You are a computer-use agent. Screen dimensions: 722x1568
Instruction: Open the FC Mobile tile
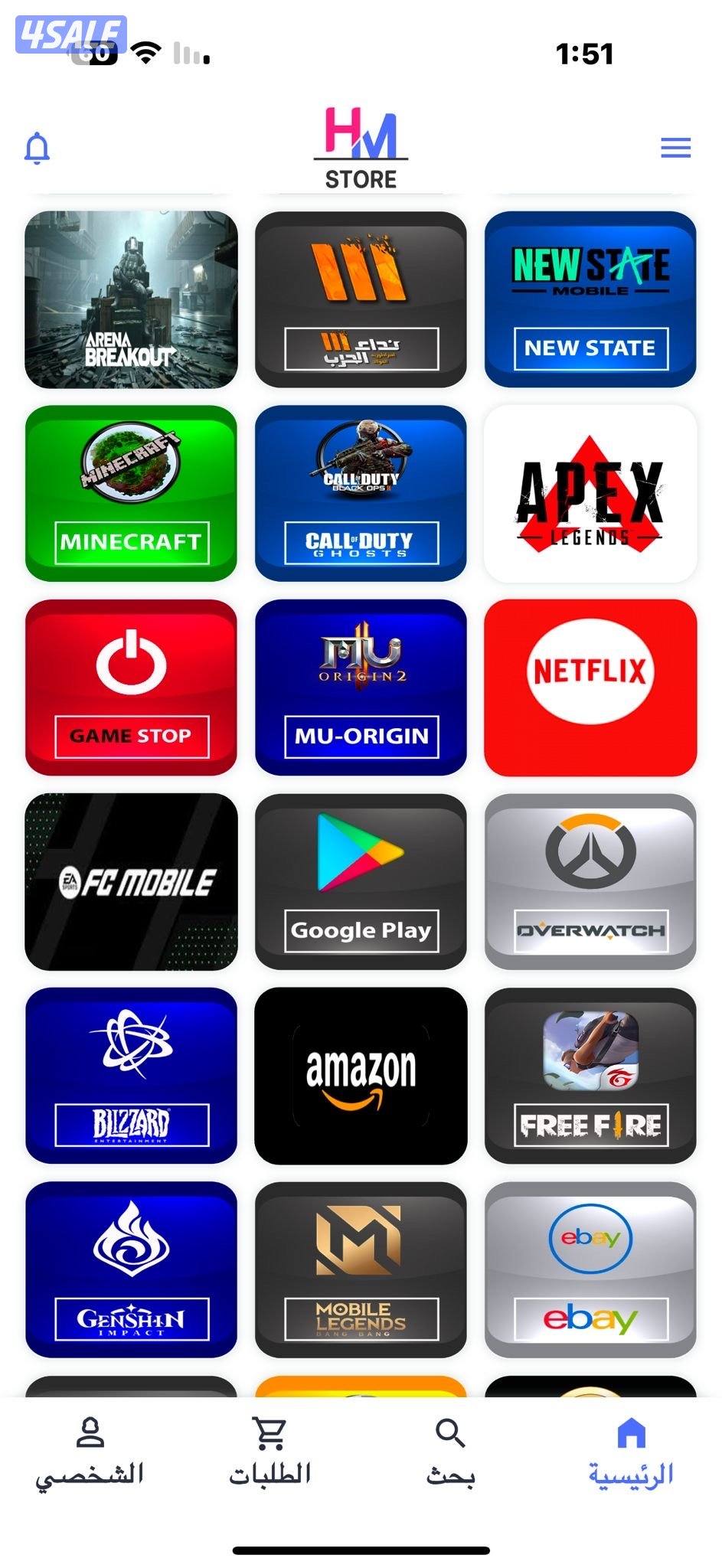click(131, 882)
